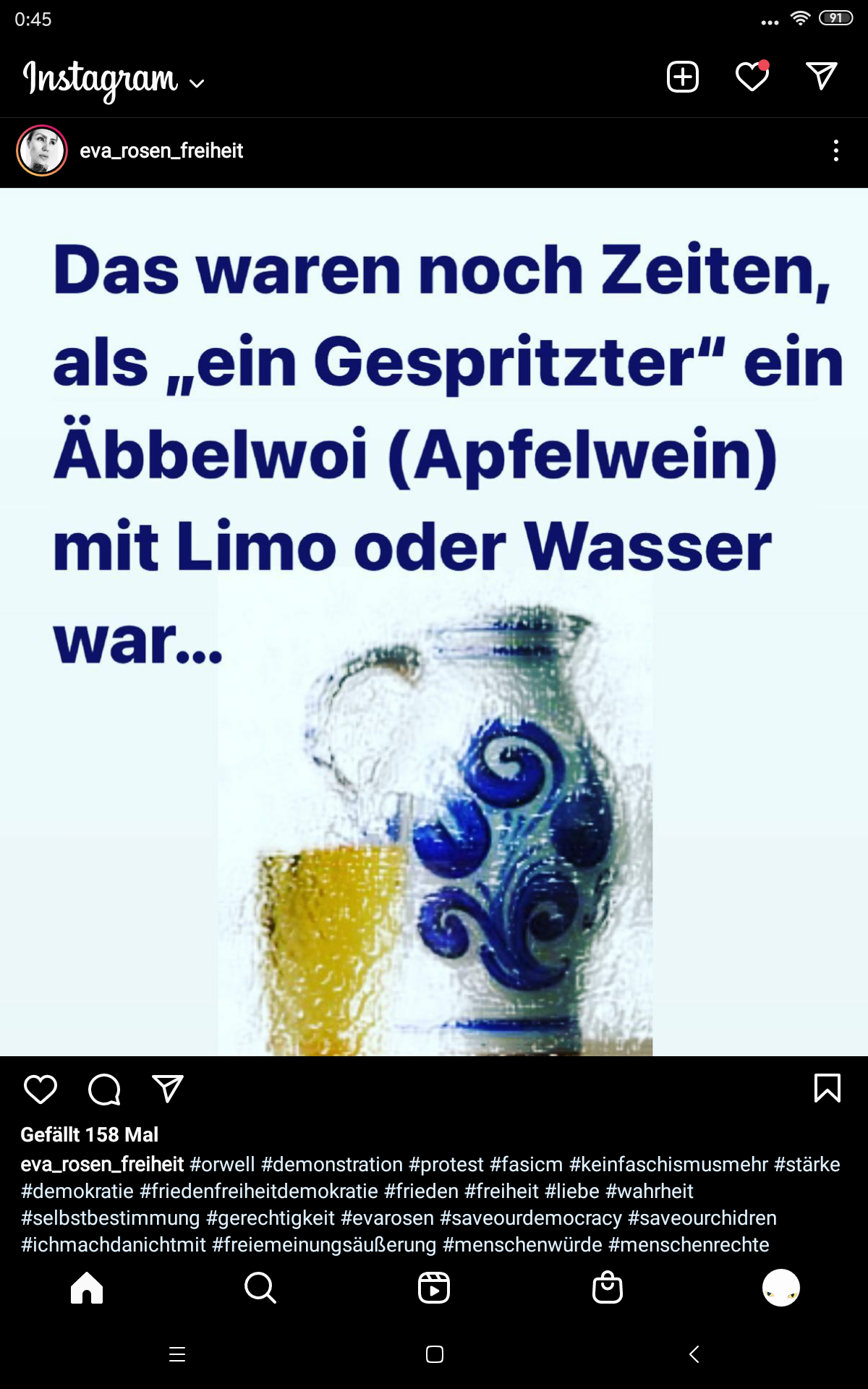The width and height of the screenshot is (868, 1389).
Task: Switch to the Search tab
Action: tap(260, 1288)
